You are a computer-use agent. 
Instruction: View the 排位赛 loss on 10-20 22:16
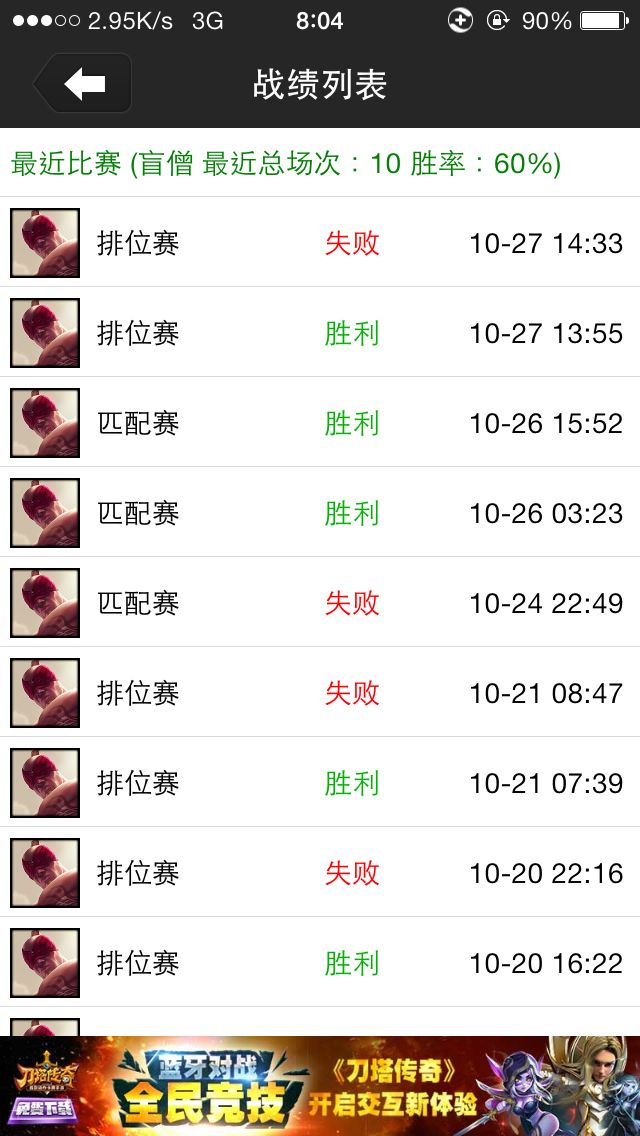coord(320,873)
